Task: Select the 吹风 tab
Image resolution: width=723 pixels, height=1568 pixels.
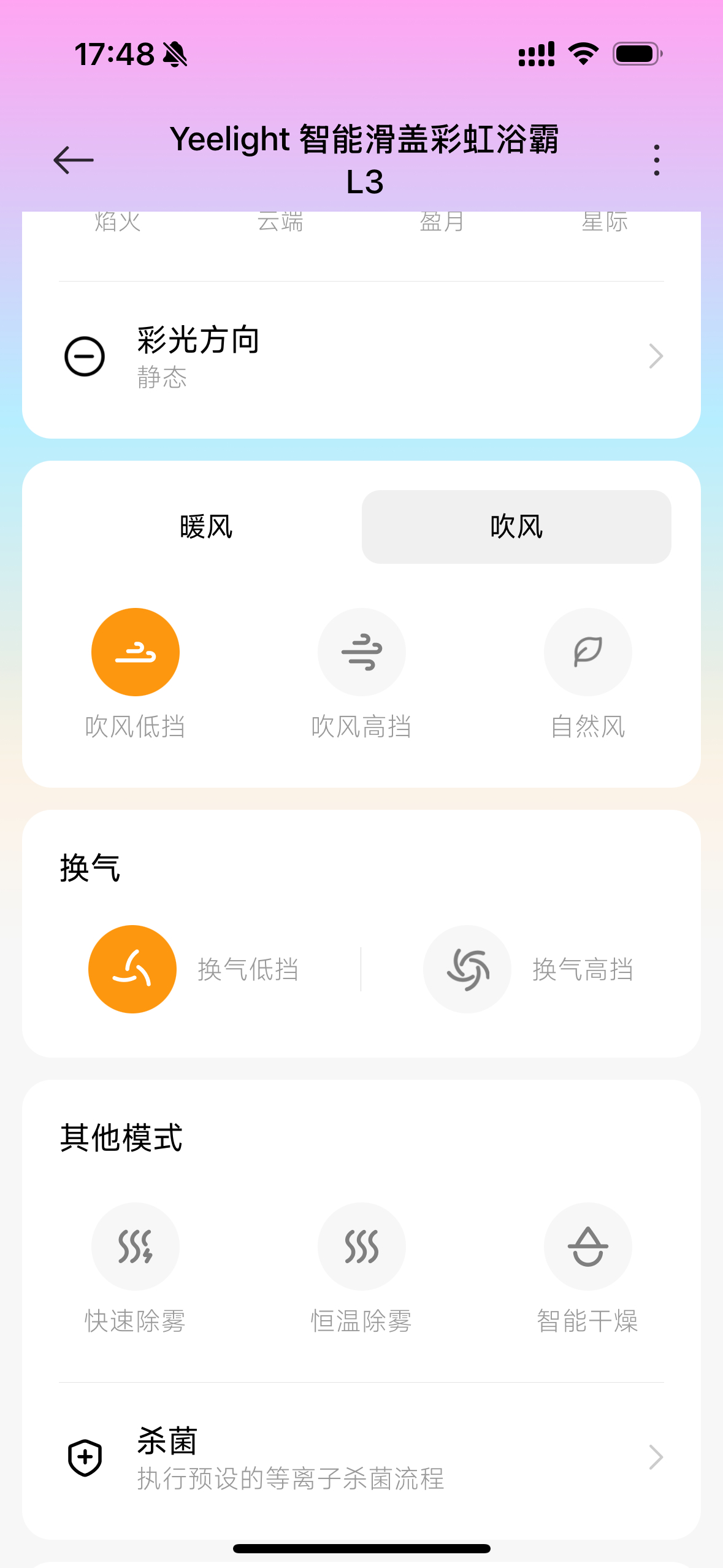Action: click(x=516, y=527)
